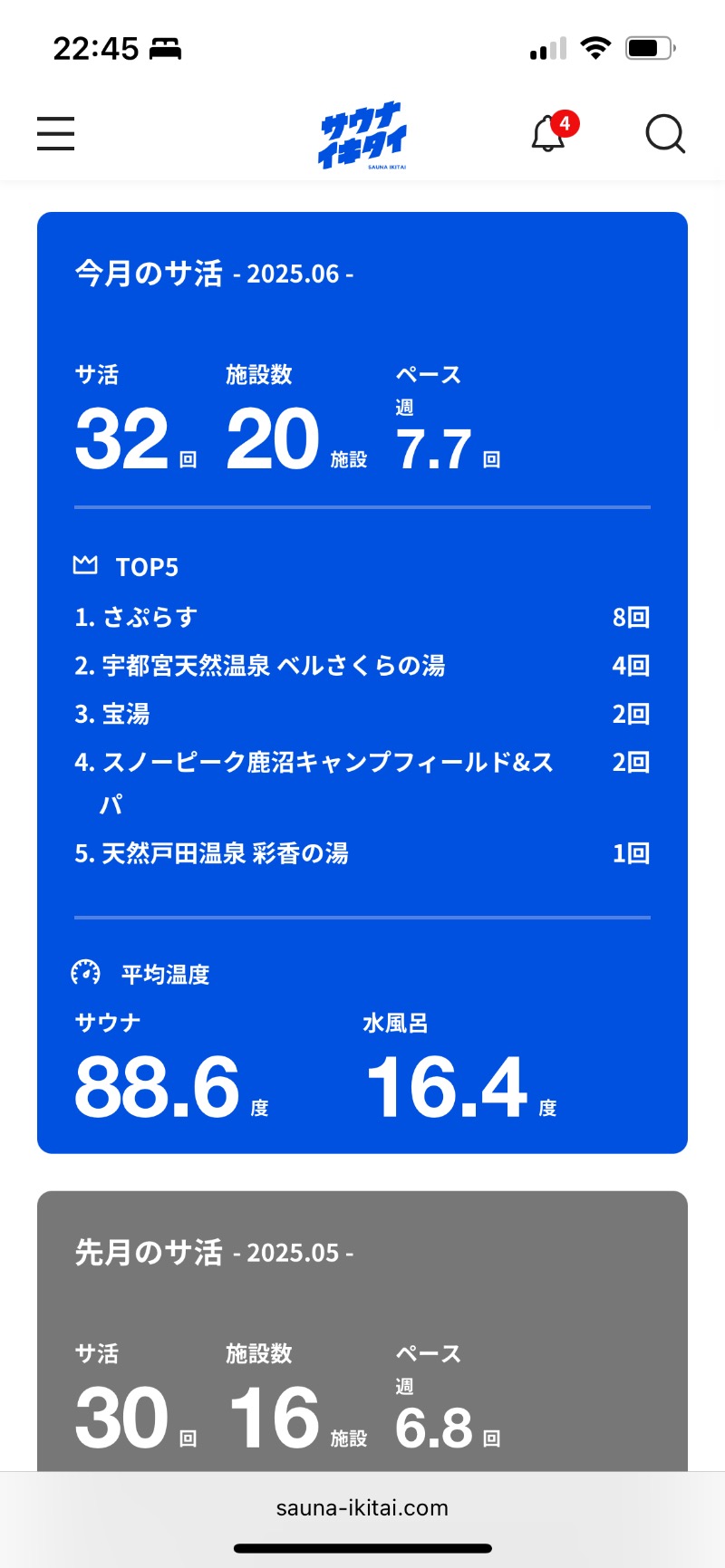Open the notifications bell
The width and height of the screenshot is (725, 1568).
(x=549, y=135)
